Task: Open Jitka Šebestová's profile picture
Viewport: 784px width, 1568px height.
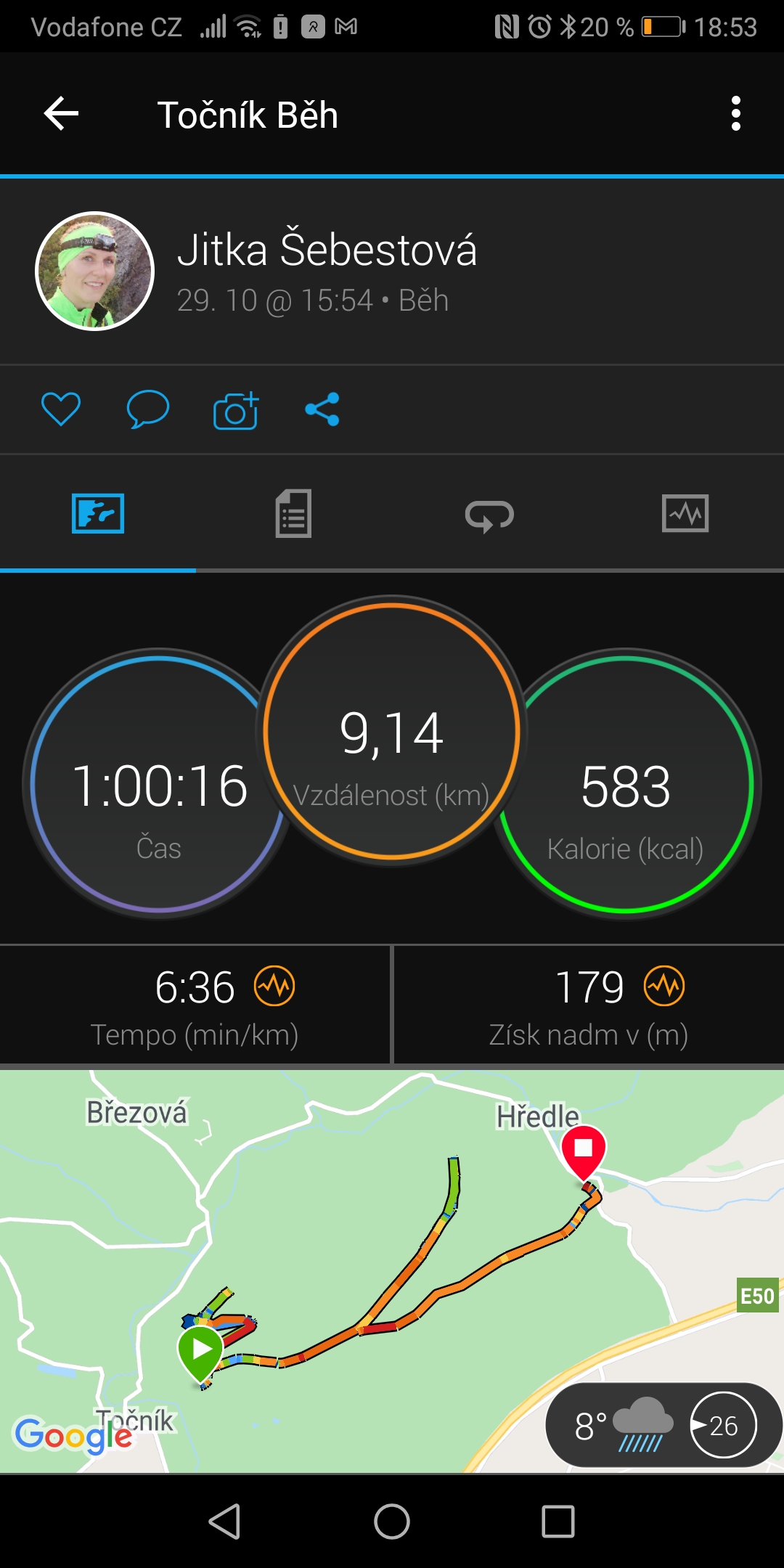Action: pos(95,271)
